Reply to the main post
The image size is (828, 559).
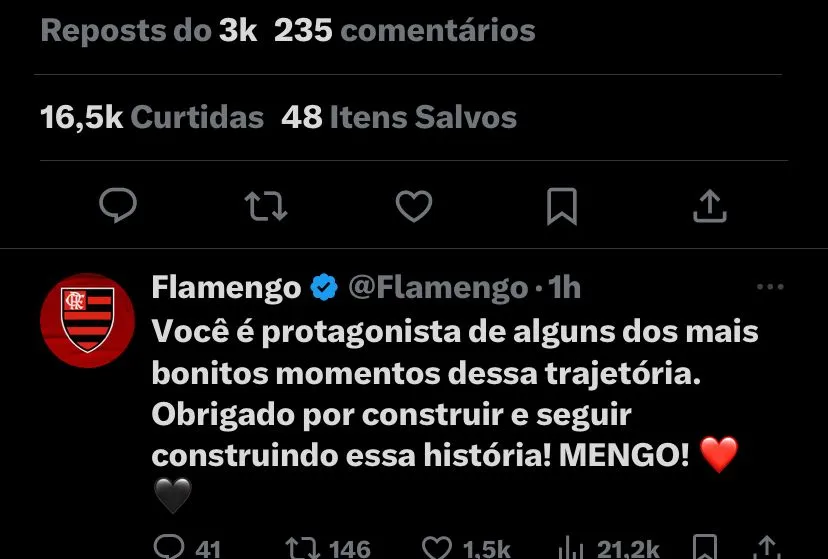click(x=119, y=207)
